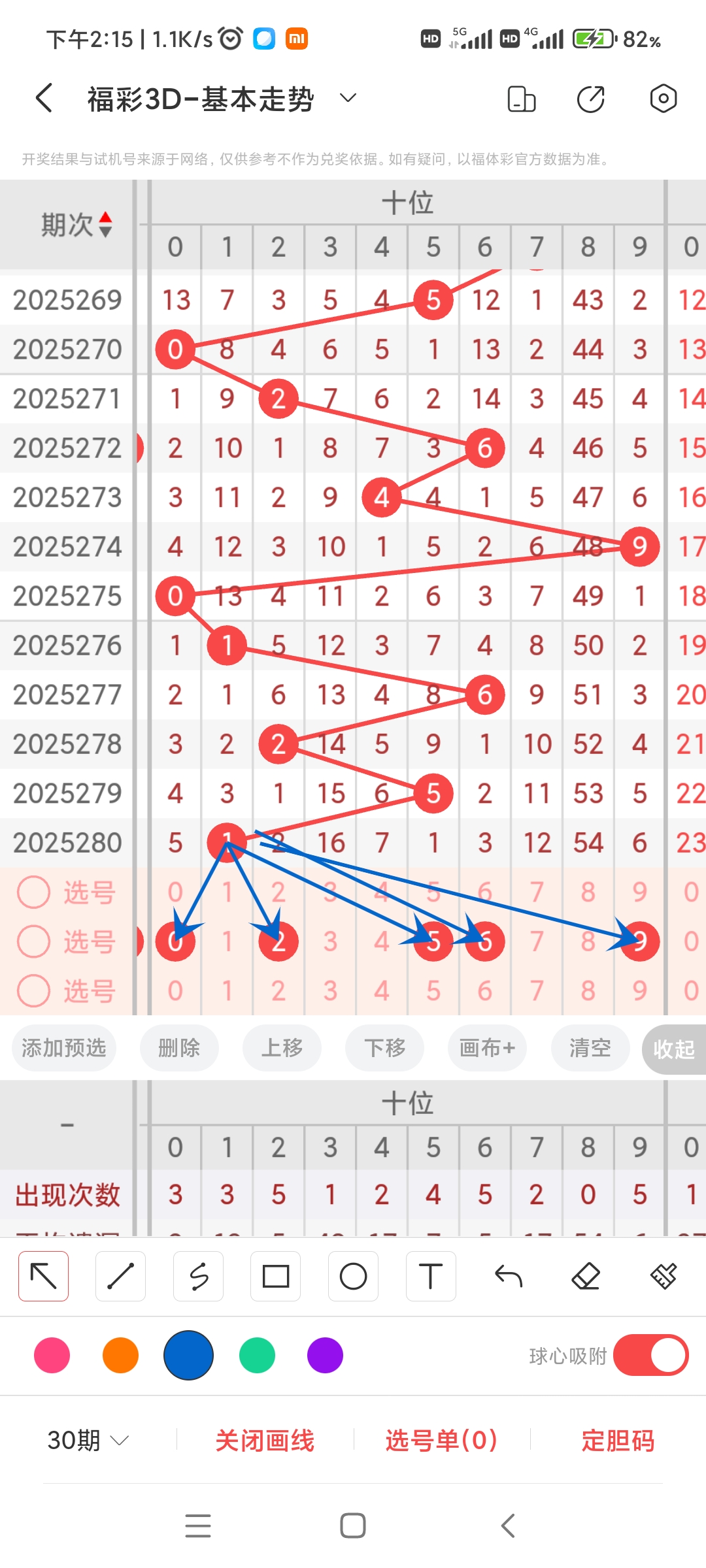
Task: Select the circle drawing tool
Action: 353,1275
